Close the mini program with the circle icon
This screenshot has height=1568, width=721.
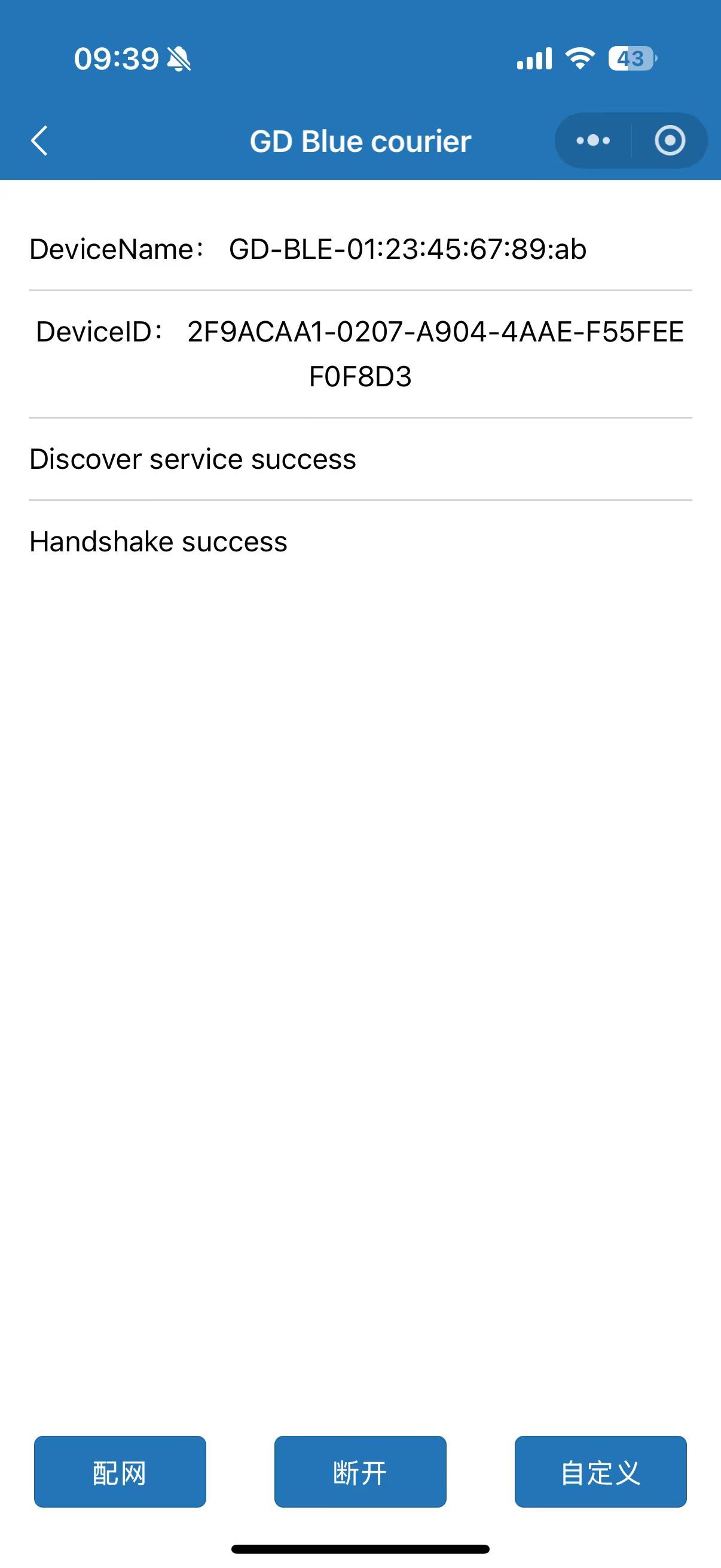(x=670, y=141)
